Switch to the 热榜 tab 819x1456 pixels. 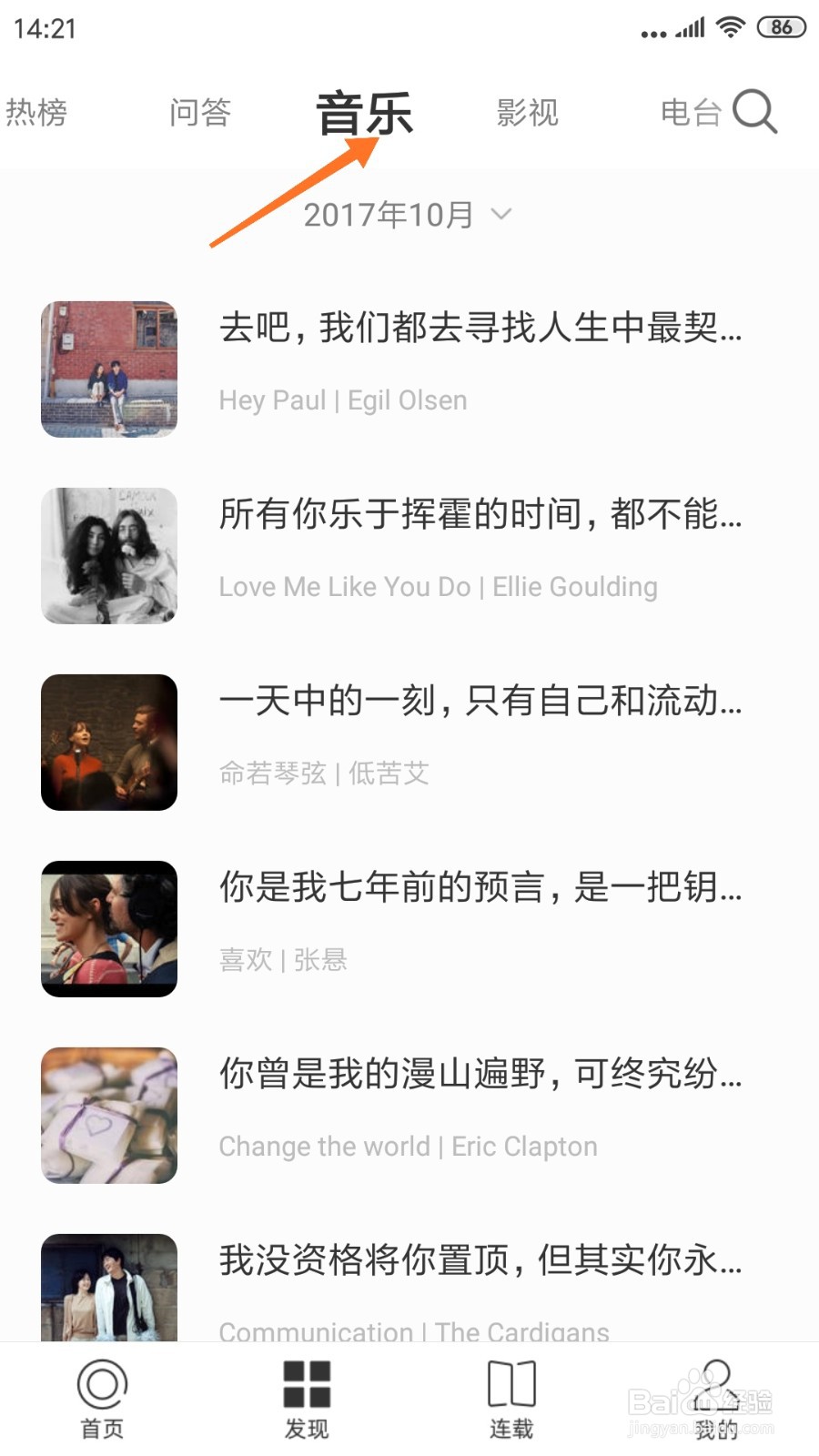[x=38, y=112]
